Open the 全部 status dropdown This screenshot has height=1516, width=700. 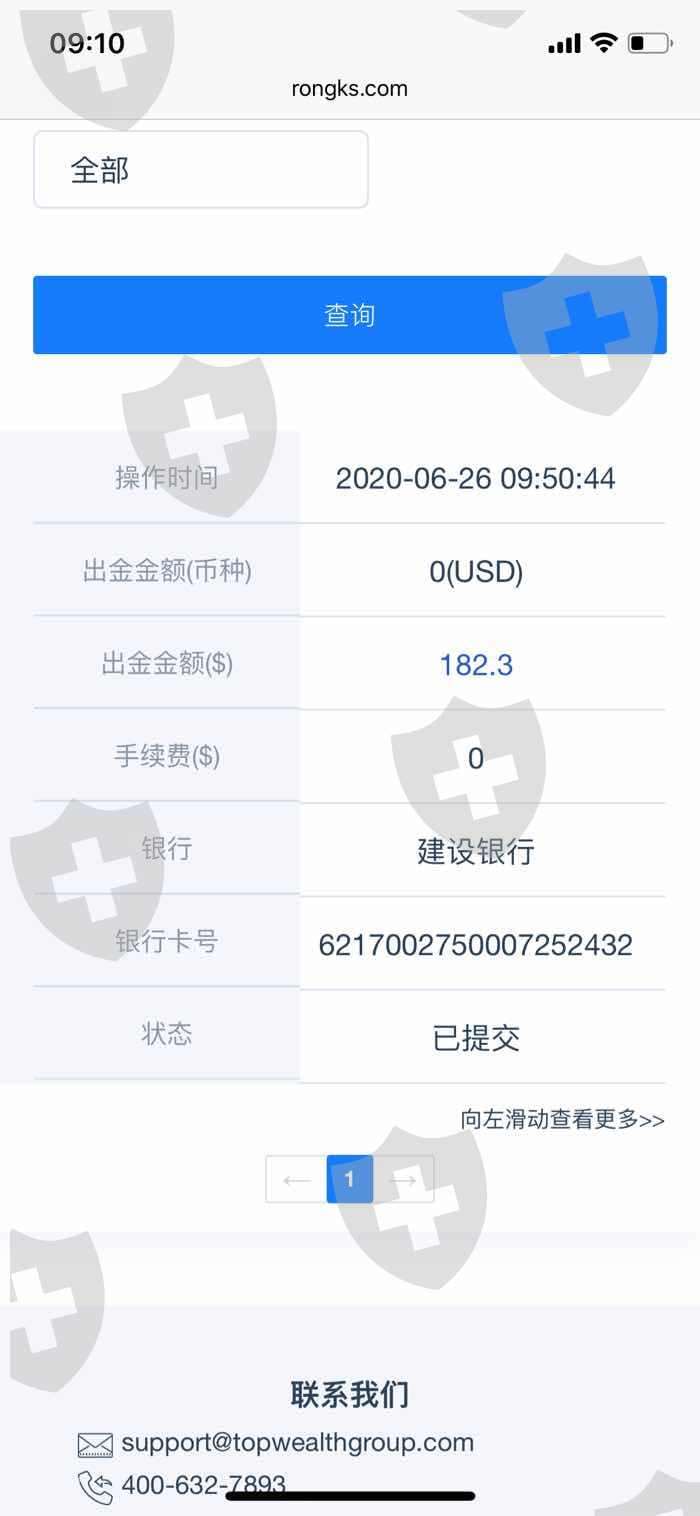point(201,170)
